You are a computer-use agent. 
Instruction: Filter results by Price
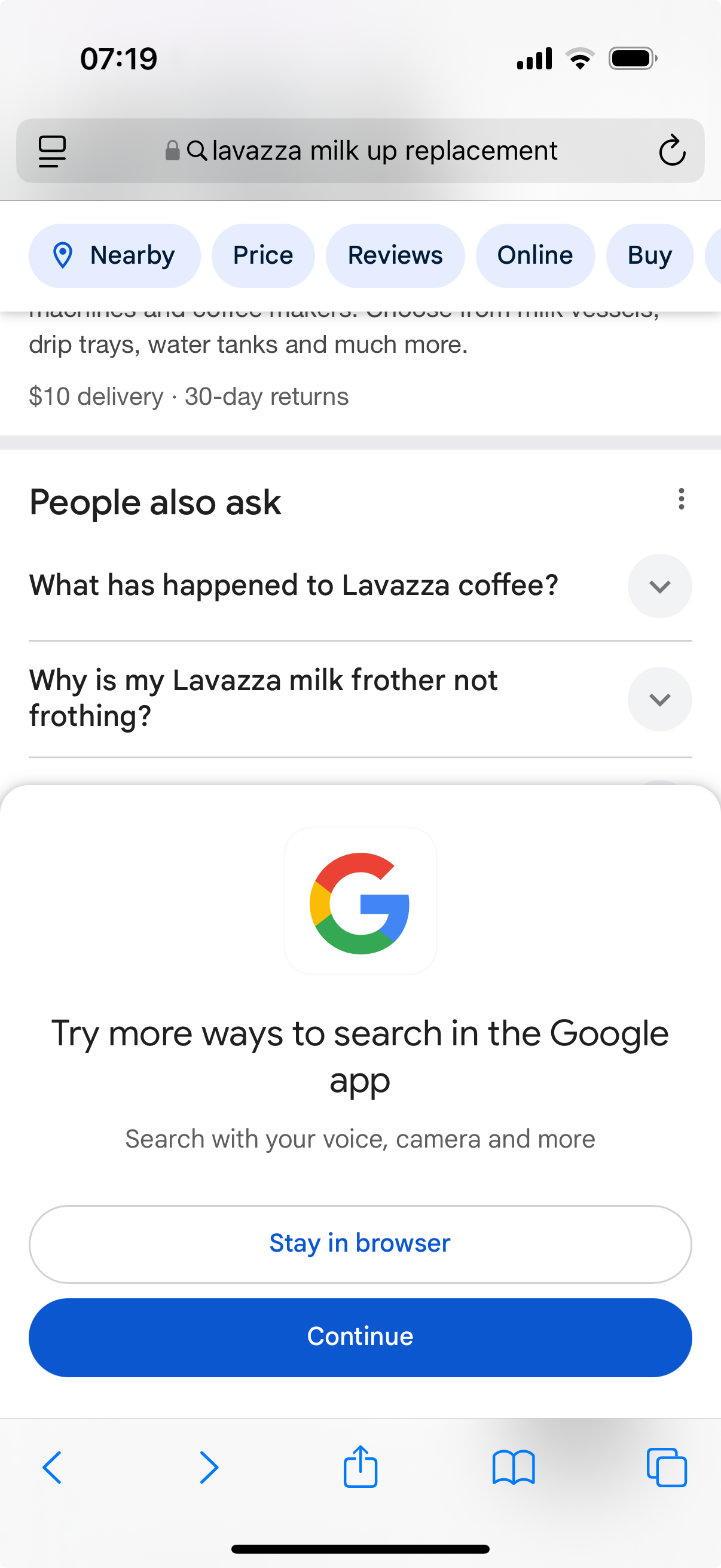click(x=263, y=256)
